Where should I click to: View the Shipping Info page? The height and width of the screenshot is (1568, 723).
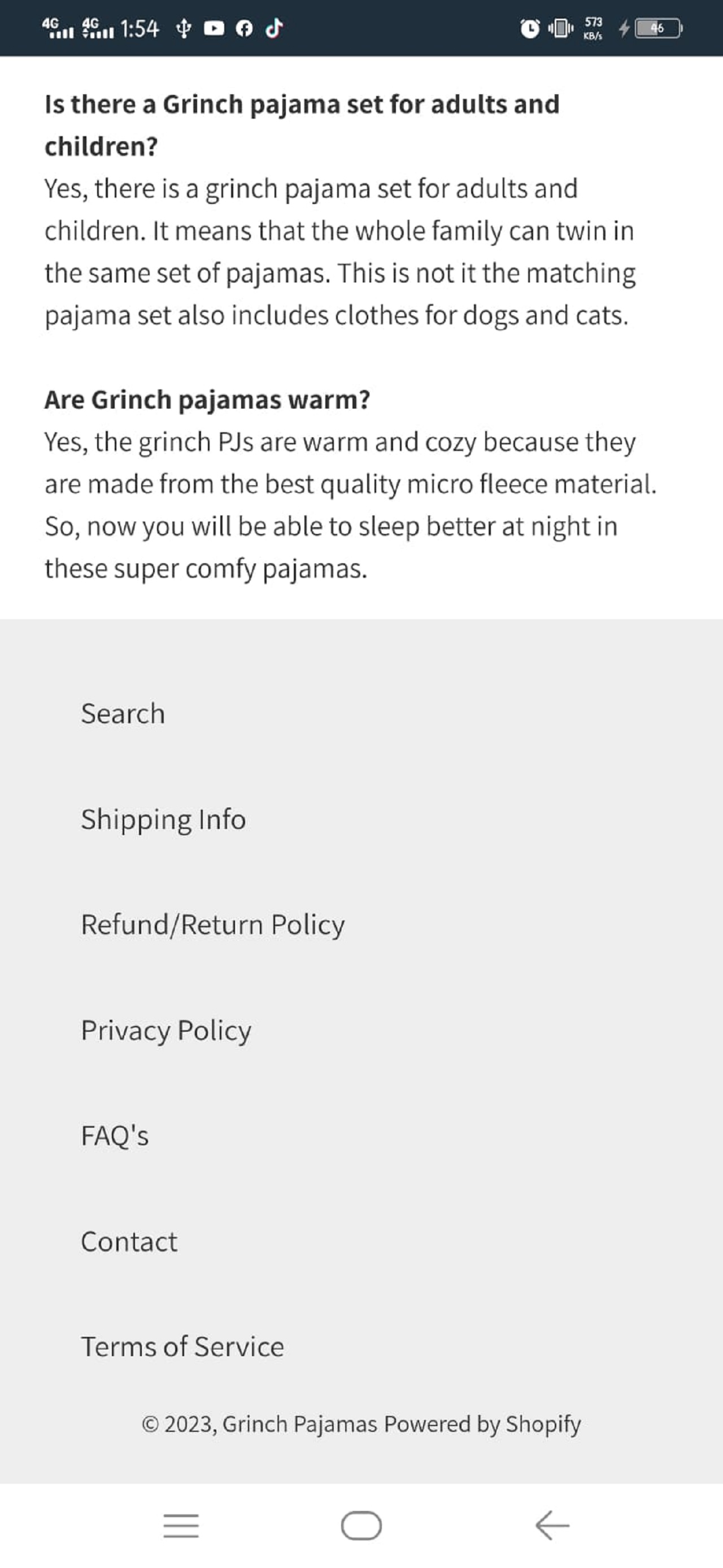pyautogui.click(x=163, y=819)
